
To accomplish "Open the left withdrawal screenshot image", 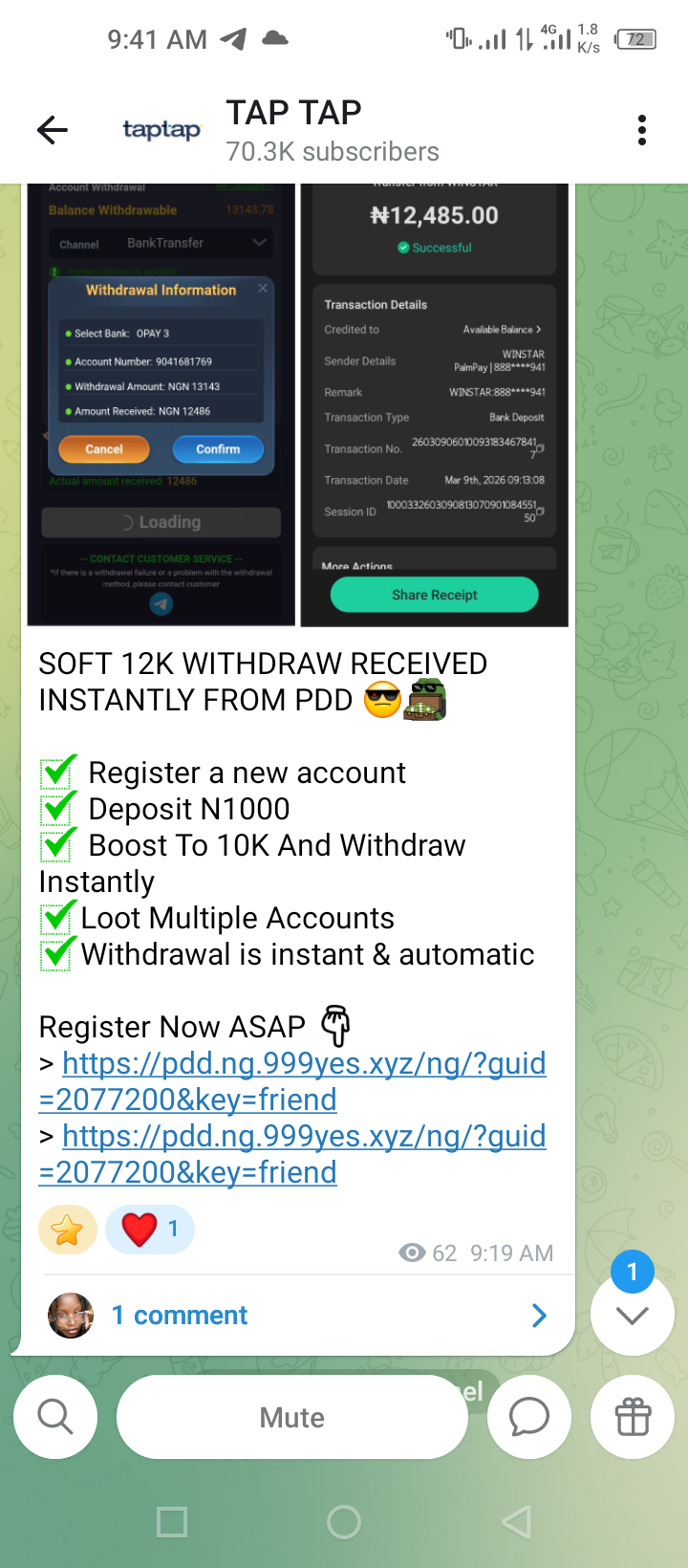I will pos(161,405).
